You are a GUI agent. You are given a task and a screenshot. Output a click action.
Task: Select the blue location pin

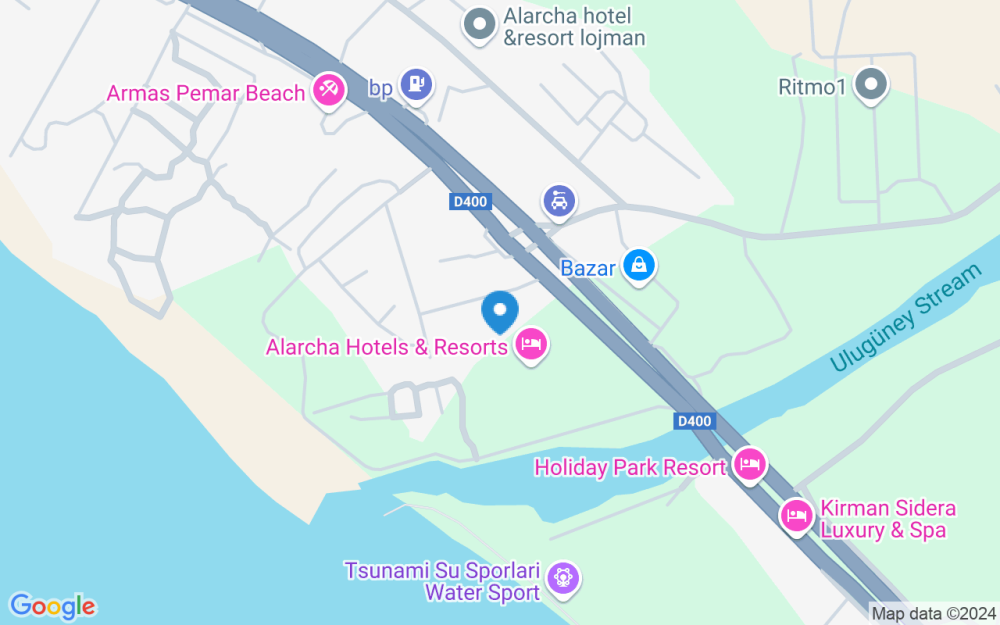(499, 311)
